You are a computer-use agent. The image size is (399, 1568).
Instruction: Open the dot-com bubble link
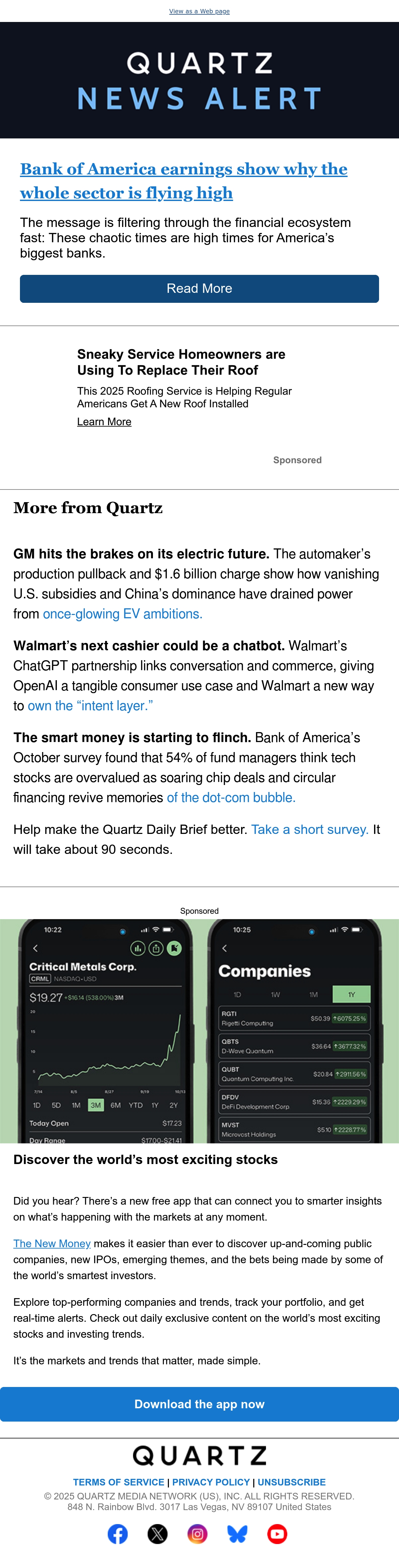coord(231,797)
